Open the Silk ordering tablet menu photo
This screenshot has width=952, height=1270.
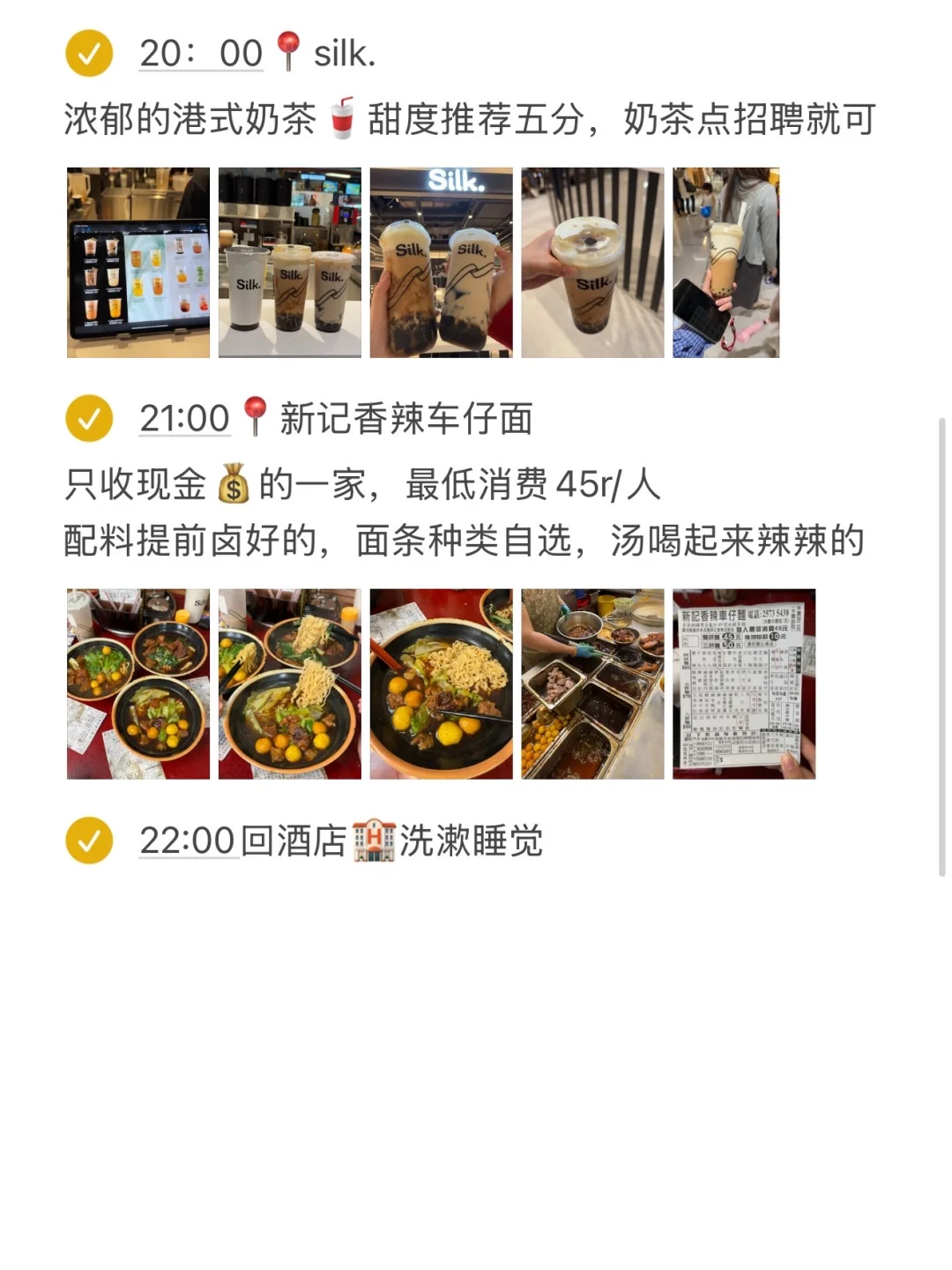point(138,263)
